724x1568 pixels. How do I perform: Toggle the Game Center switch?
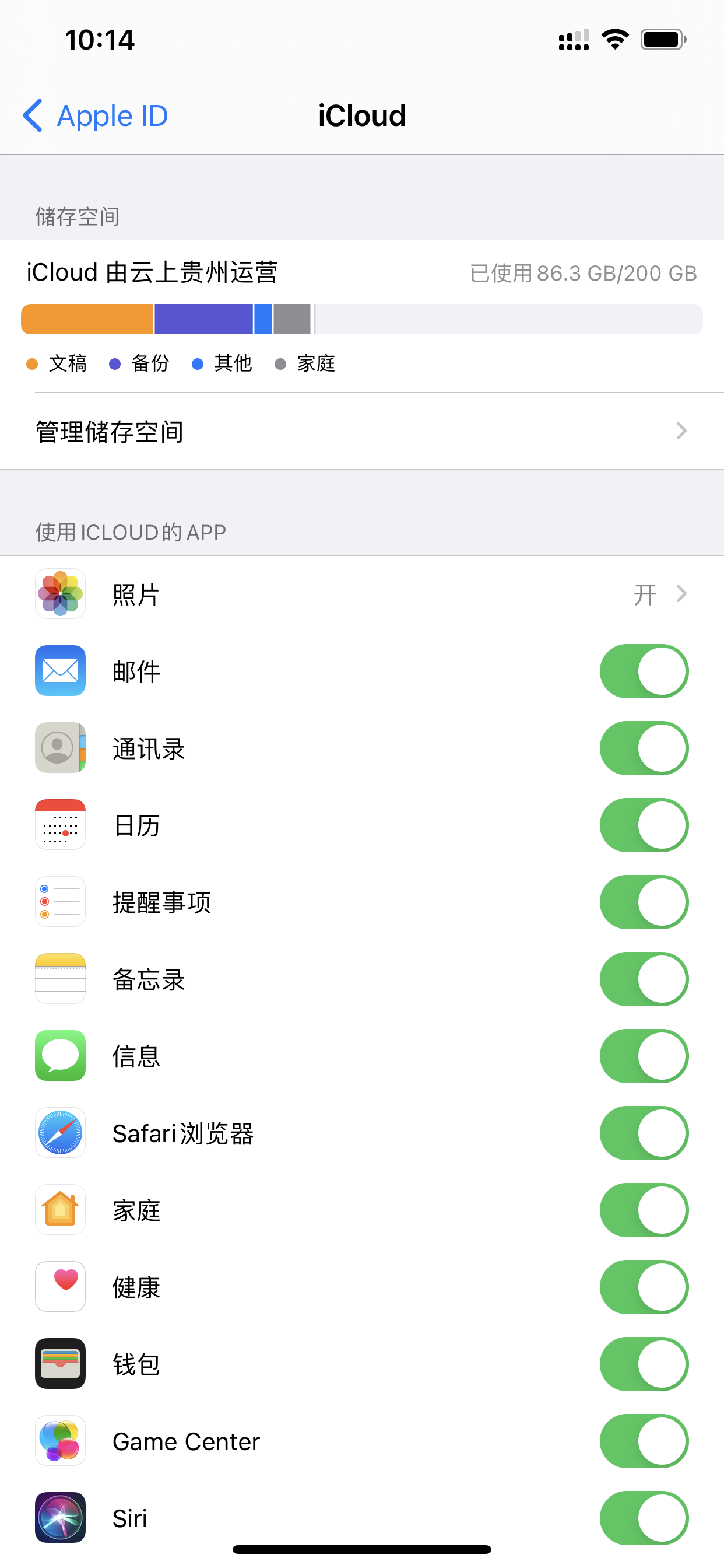click(x=644, y=1441)
